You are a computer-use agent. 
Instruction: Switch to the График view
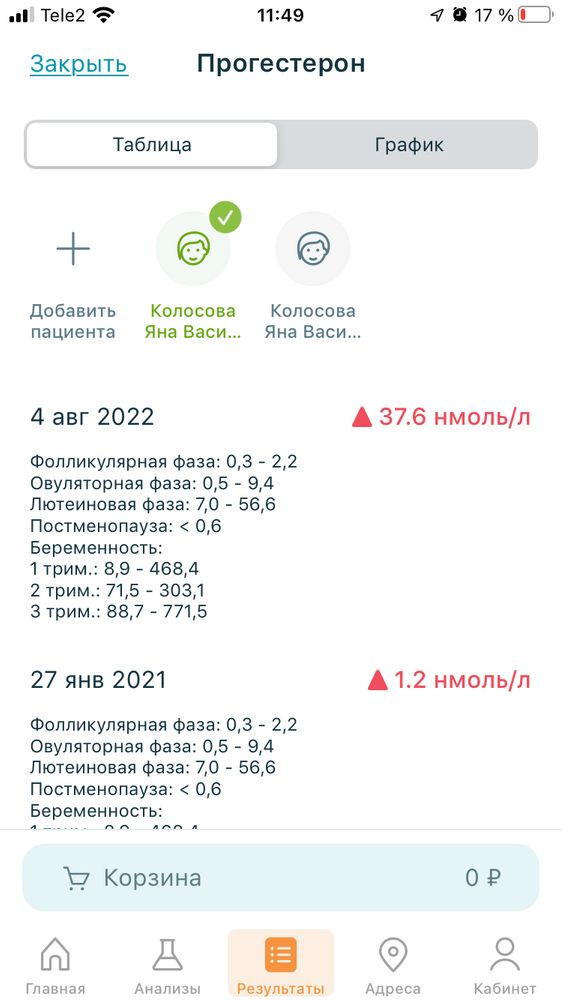click(408, 145)
